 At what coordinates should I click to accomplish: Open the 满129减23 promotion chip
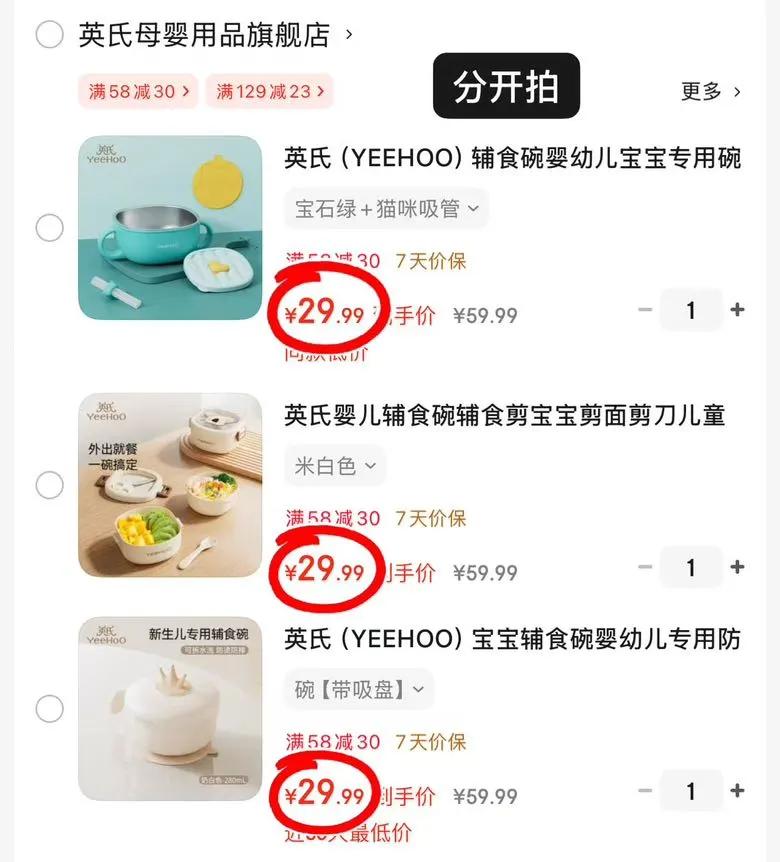point(270,92)
